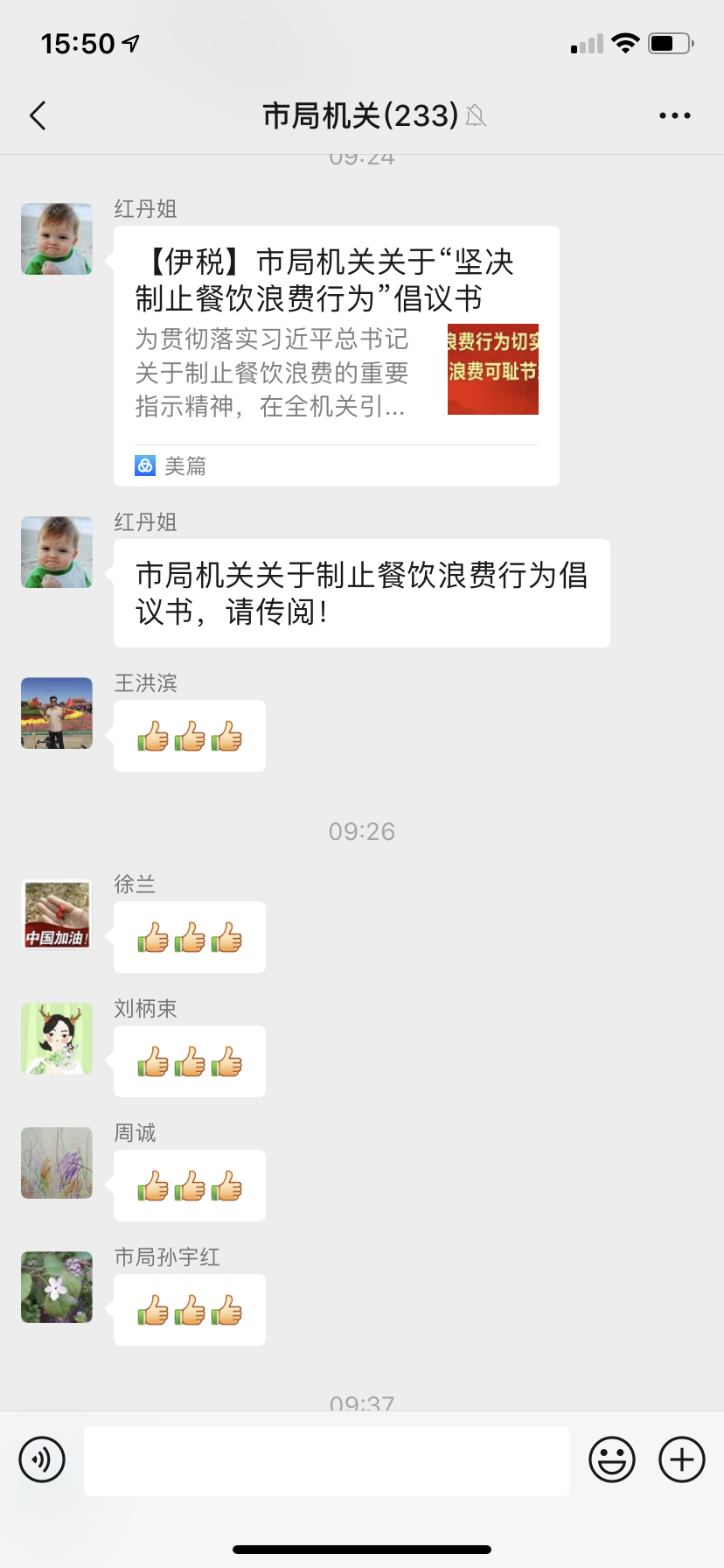The width and height of the screenshot is (724, 1568).
Task: Open the emoji sticker panel
Action: coord(612,1459)
